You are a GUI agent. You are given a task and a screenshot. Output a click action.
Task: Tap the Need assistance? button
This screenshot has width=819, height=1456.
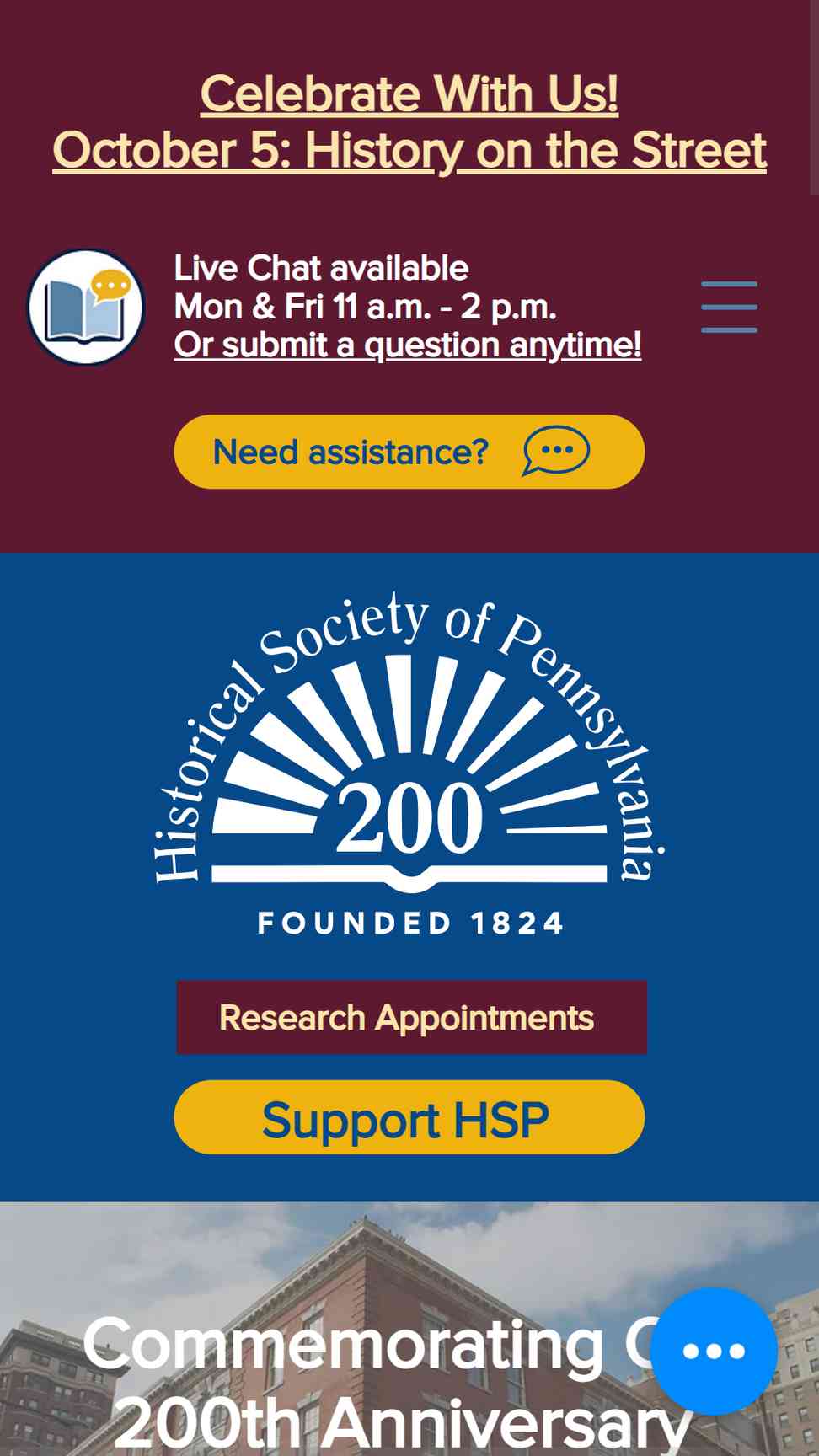coord(409,452)
